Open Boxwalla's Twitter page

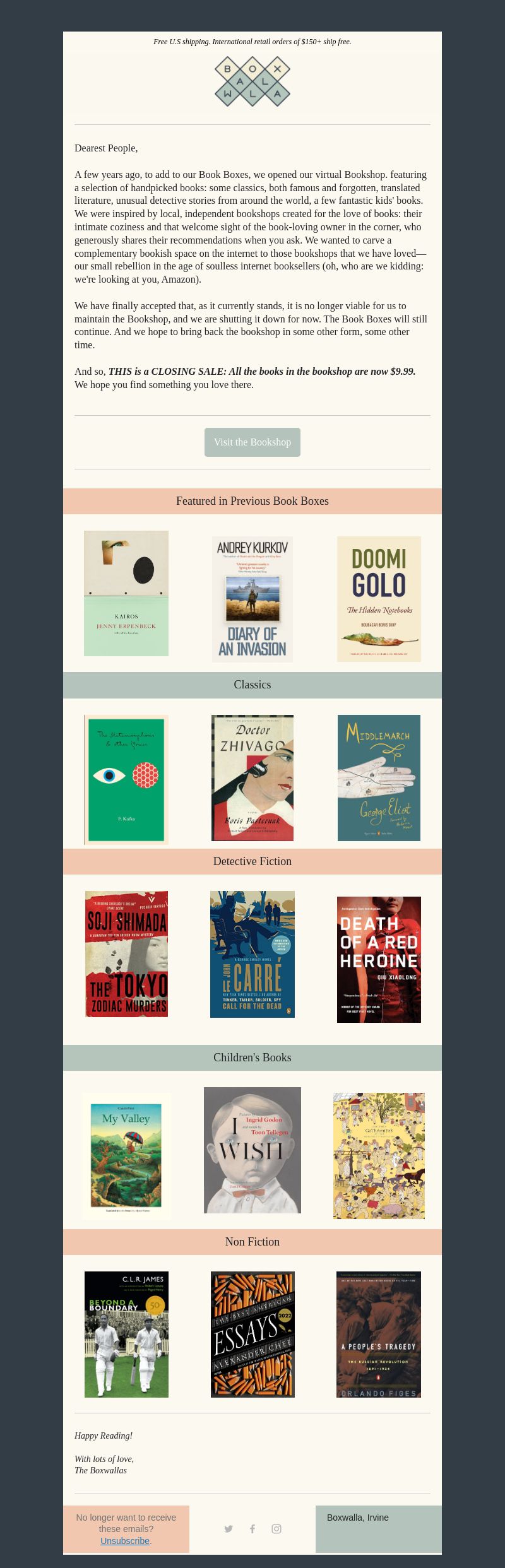(229, 1529)
